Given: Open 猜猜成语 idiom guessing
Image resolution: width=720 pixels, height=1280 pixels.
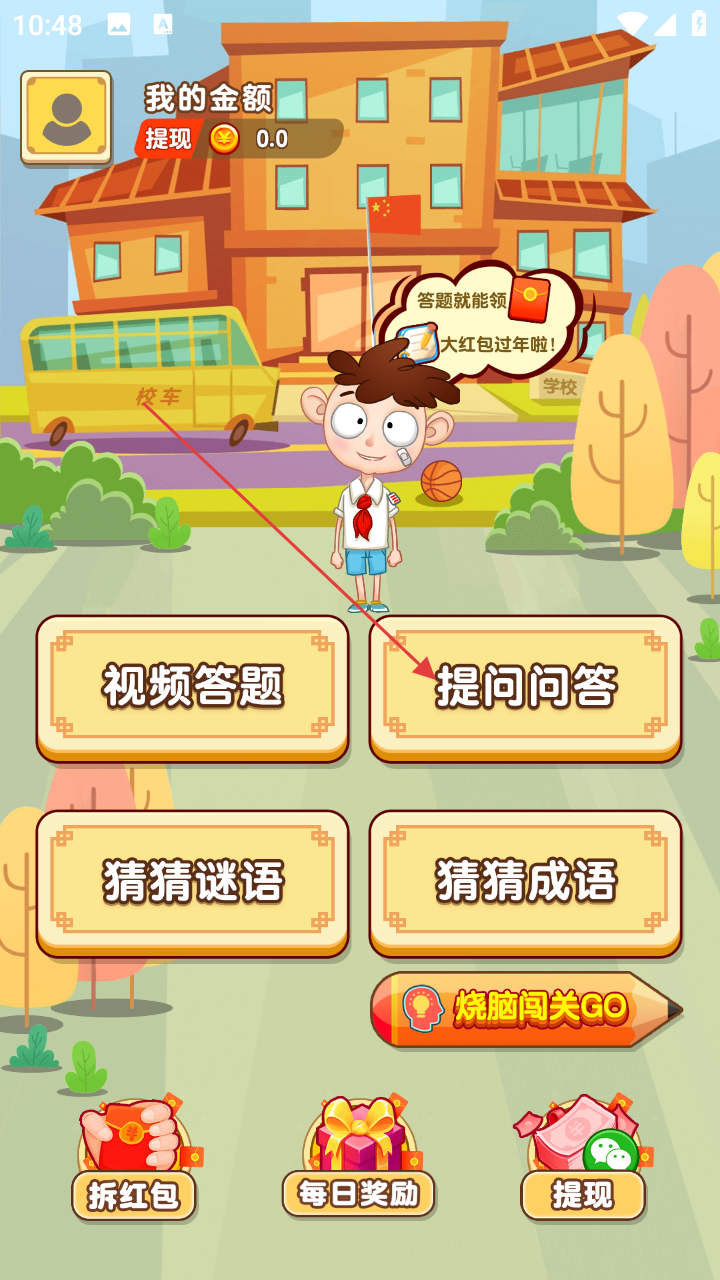Looking at the screenshot, I should point(526,882).
